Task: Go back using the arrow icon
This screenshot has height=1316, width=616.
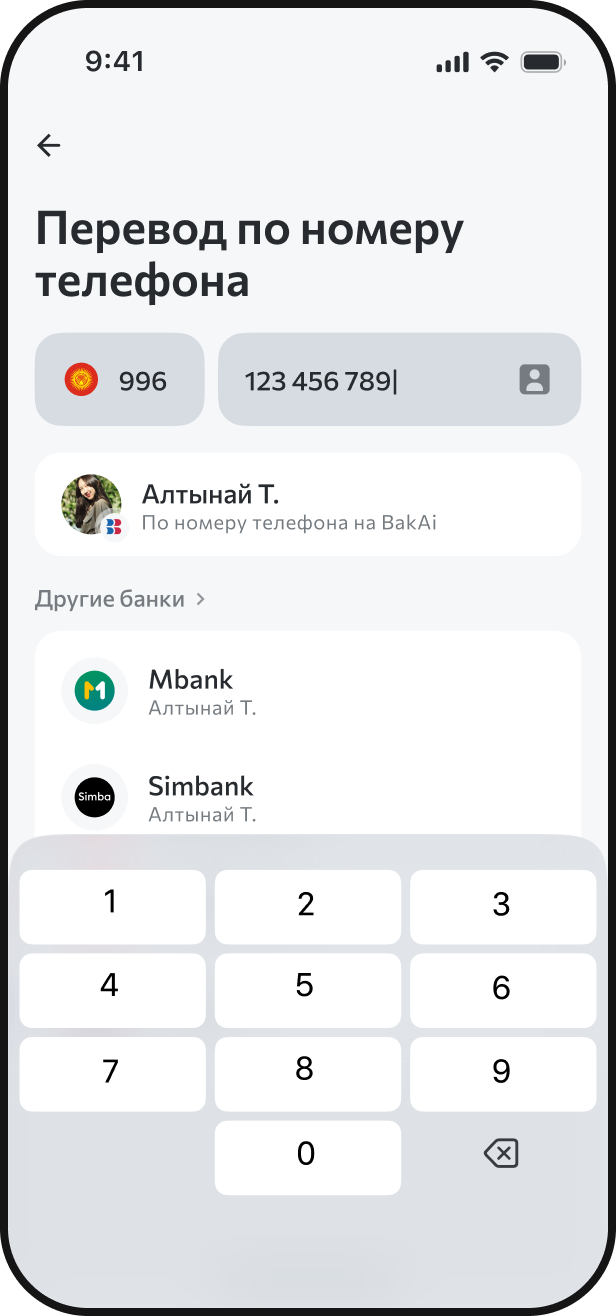Action: (x=49, y=146)
